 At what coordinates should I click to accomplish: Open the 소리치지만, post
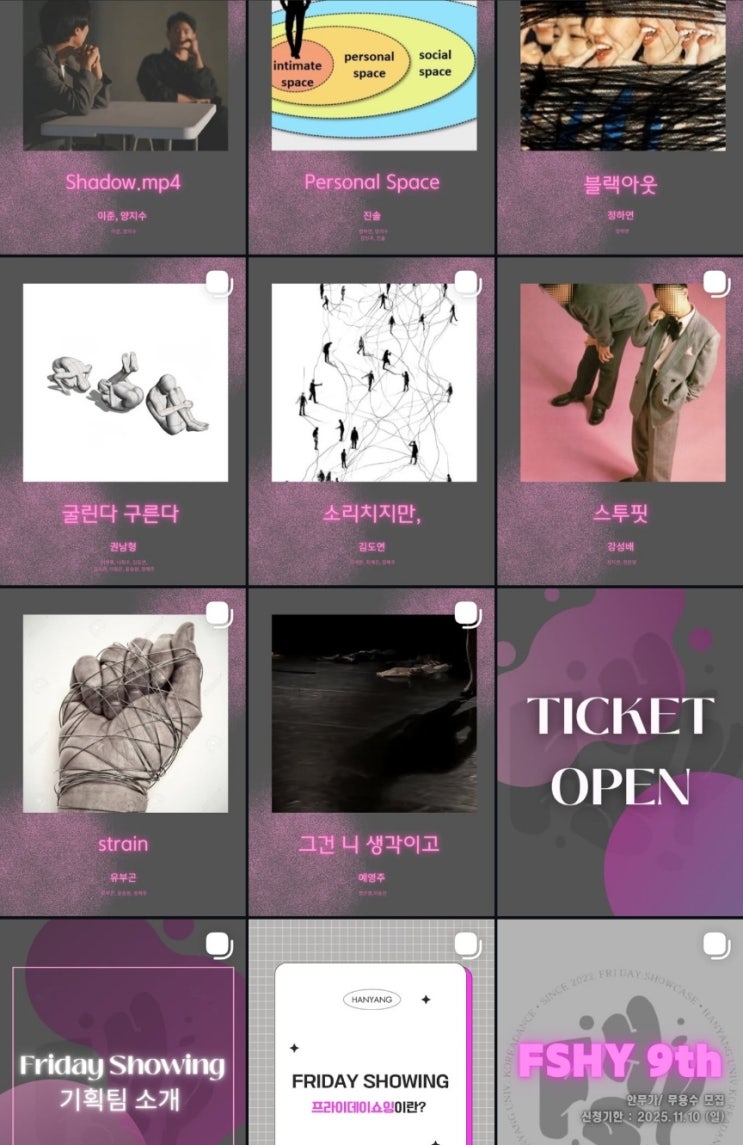pos(372,421)
